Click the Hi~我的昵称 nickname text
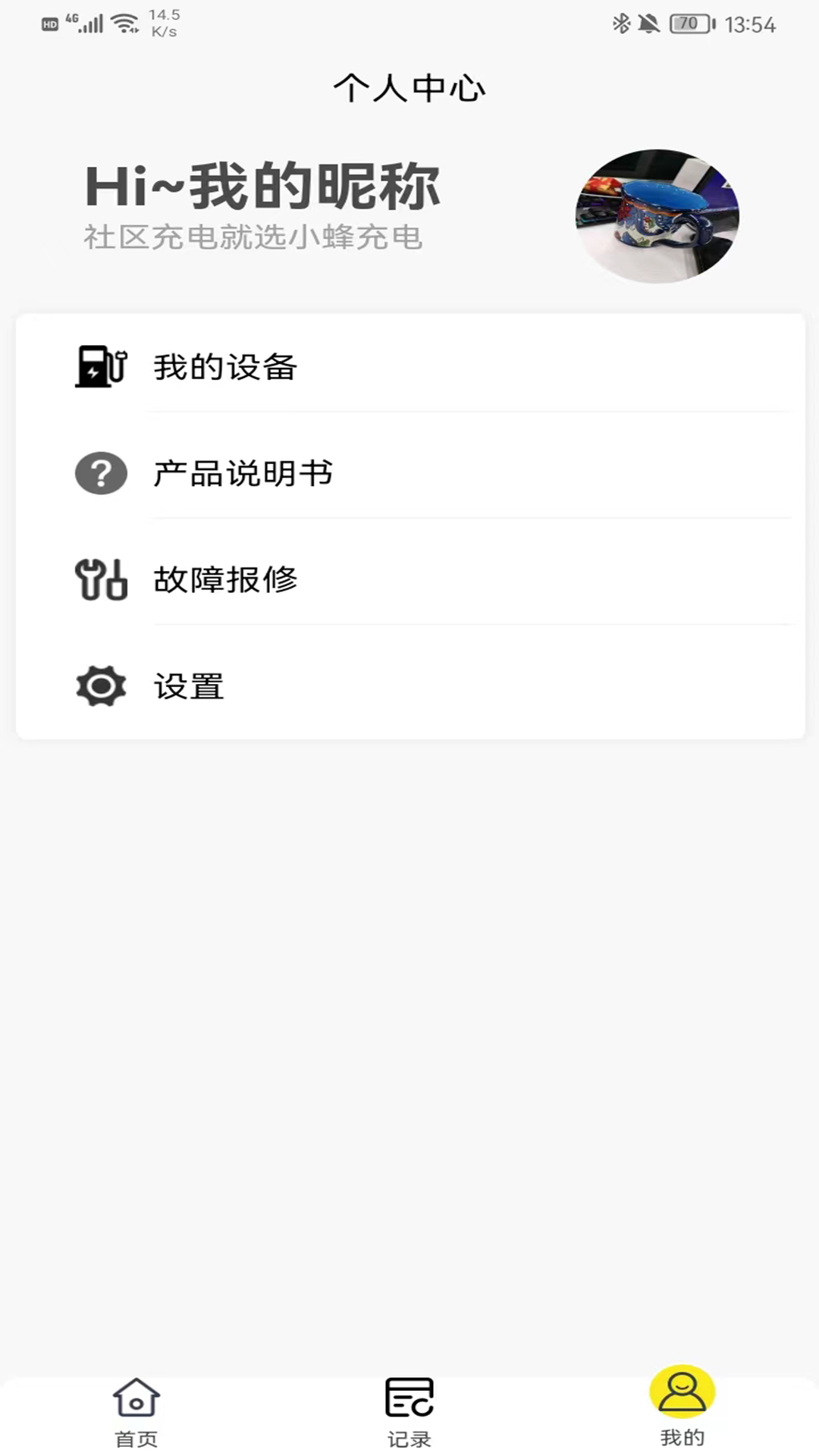 coord(261,187)
